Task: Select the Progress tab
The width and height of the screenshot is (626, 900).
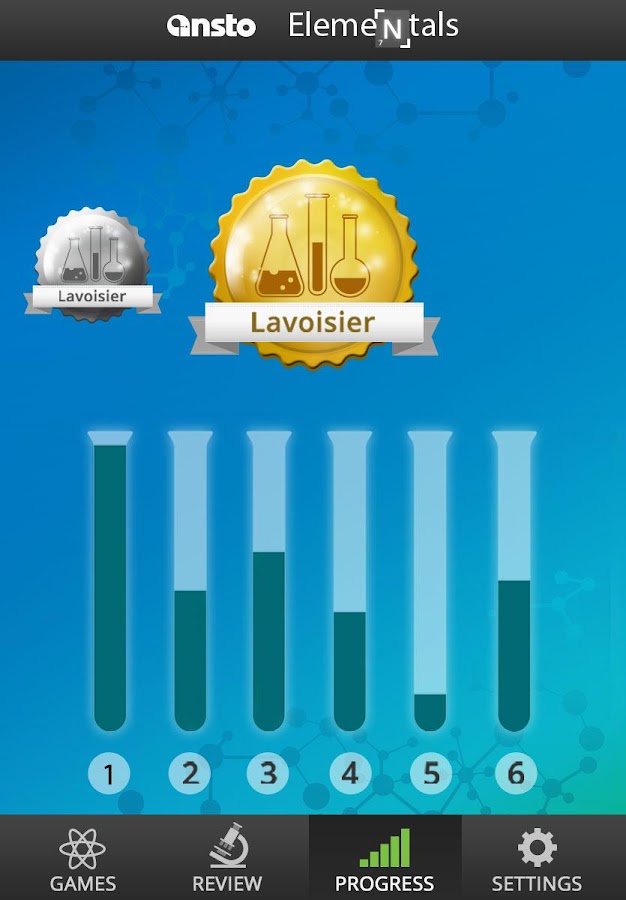Action: pyautogui.click(x=385, y=858)
